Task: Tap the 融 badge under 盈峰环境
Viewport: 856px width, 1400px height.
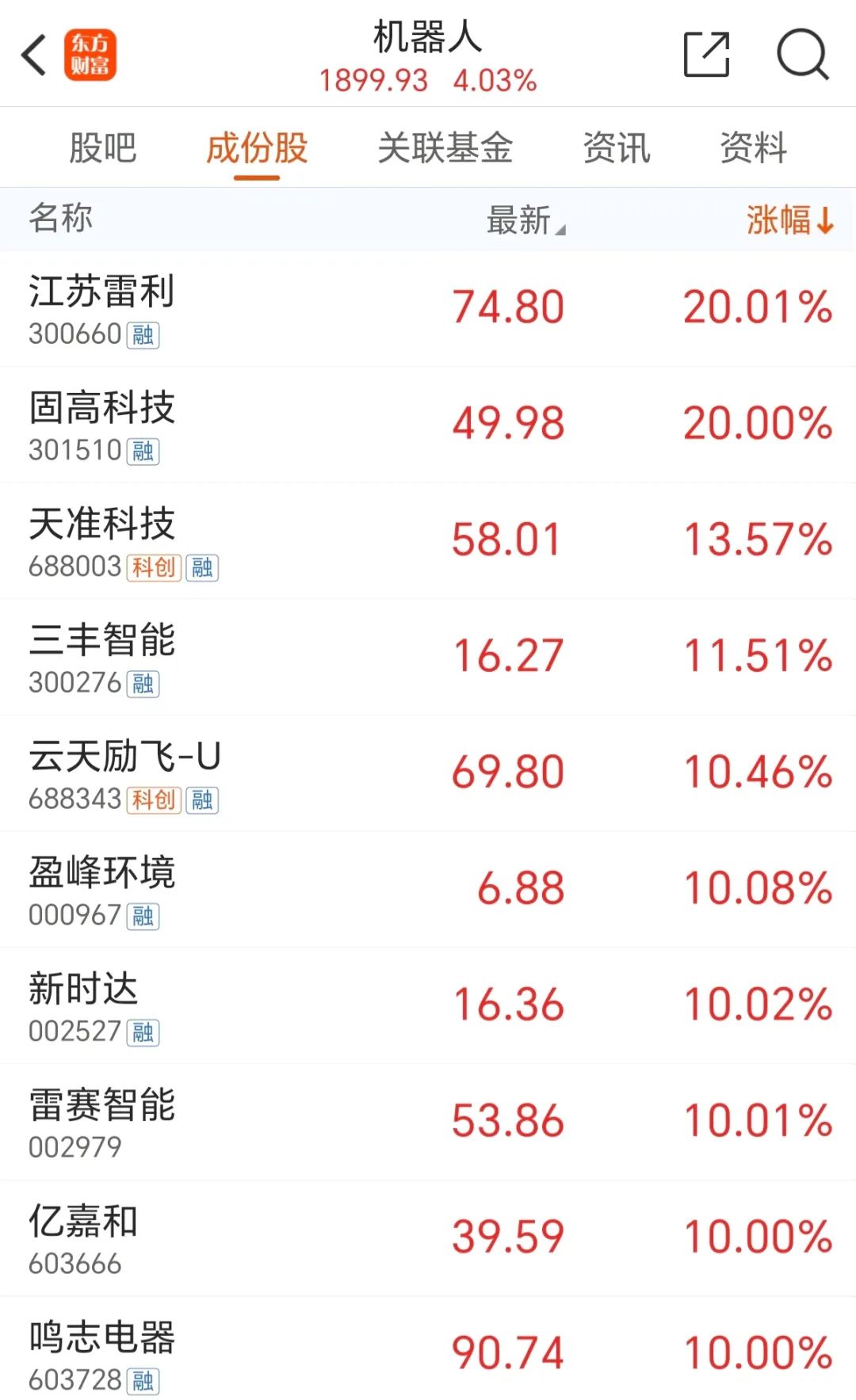Action: click(x=144, y=916)
